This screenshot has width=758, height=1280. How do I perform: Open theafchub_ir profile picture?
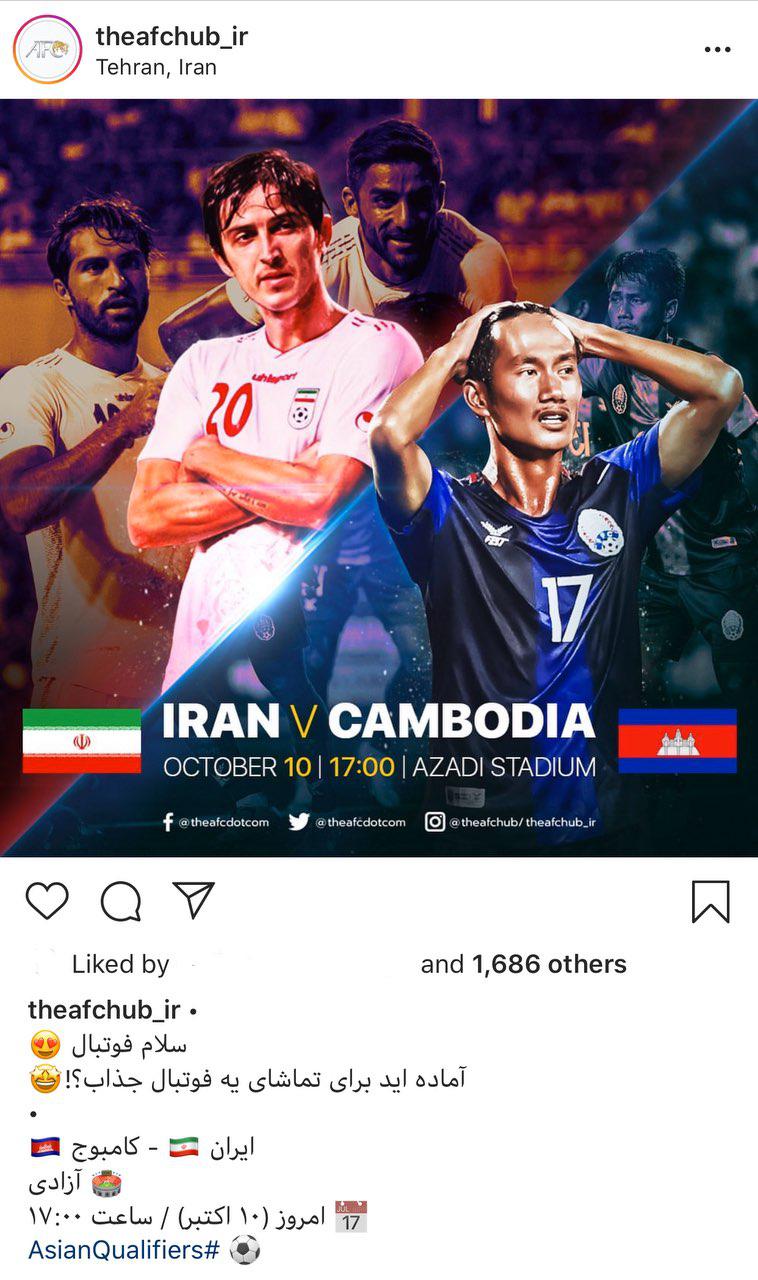47,49
